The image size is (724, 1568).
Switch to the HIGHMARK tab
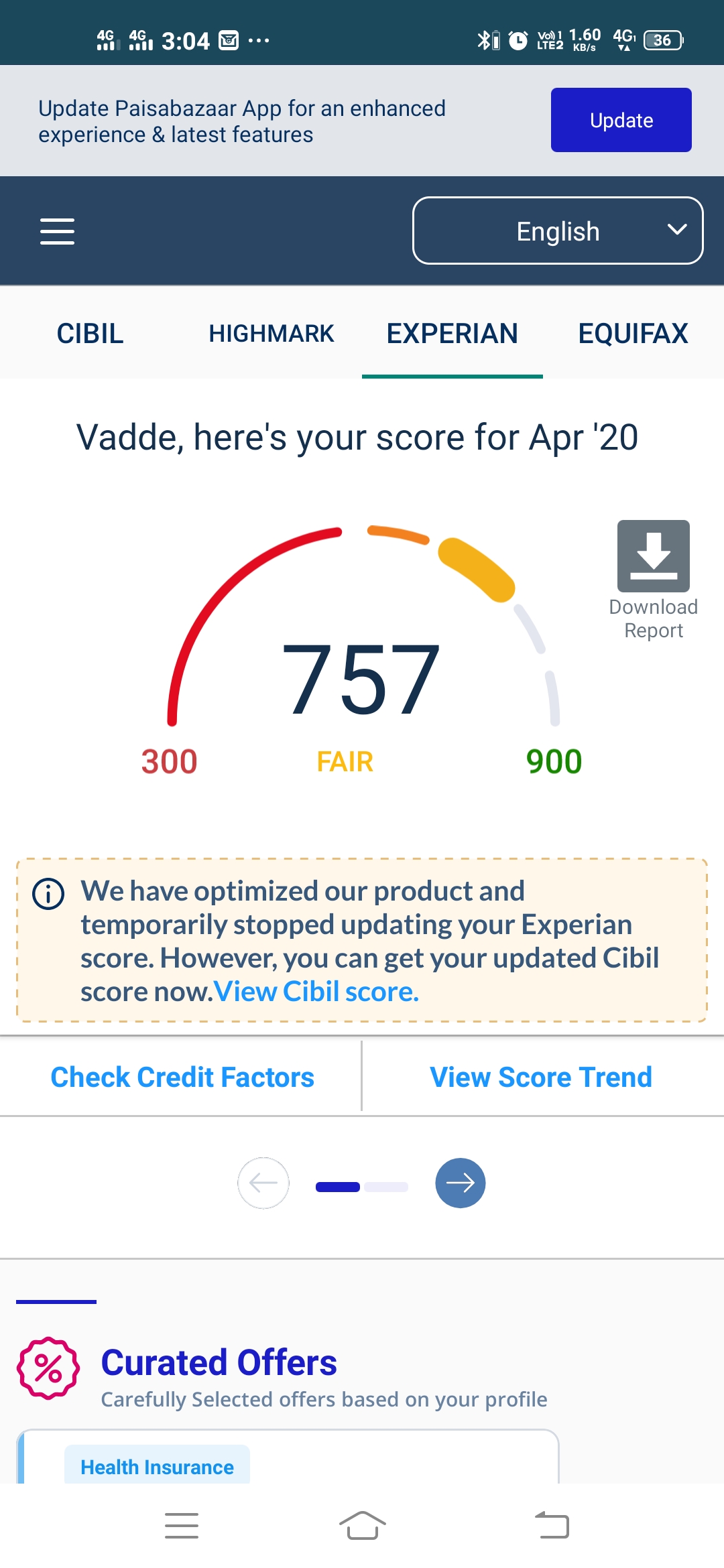tap(271, 333)
